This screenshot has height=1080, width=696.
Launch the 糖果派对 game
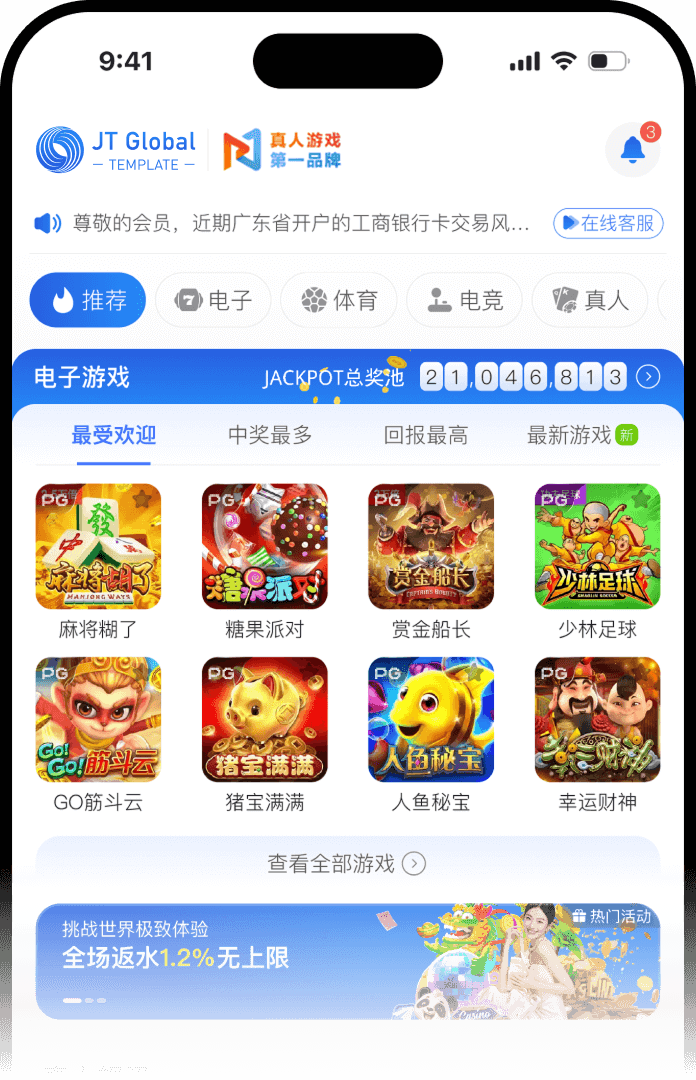point(264,546)
